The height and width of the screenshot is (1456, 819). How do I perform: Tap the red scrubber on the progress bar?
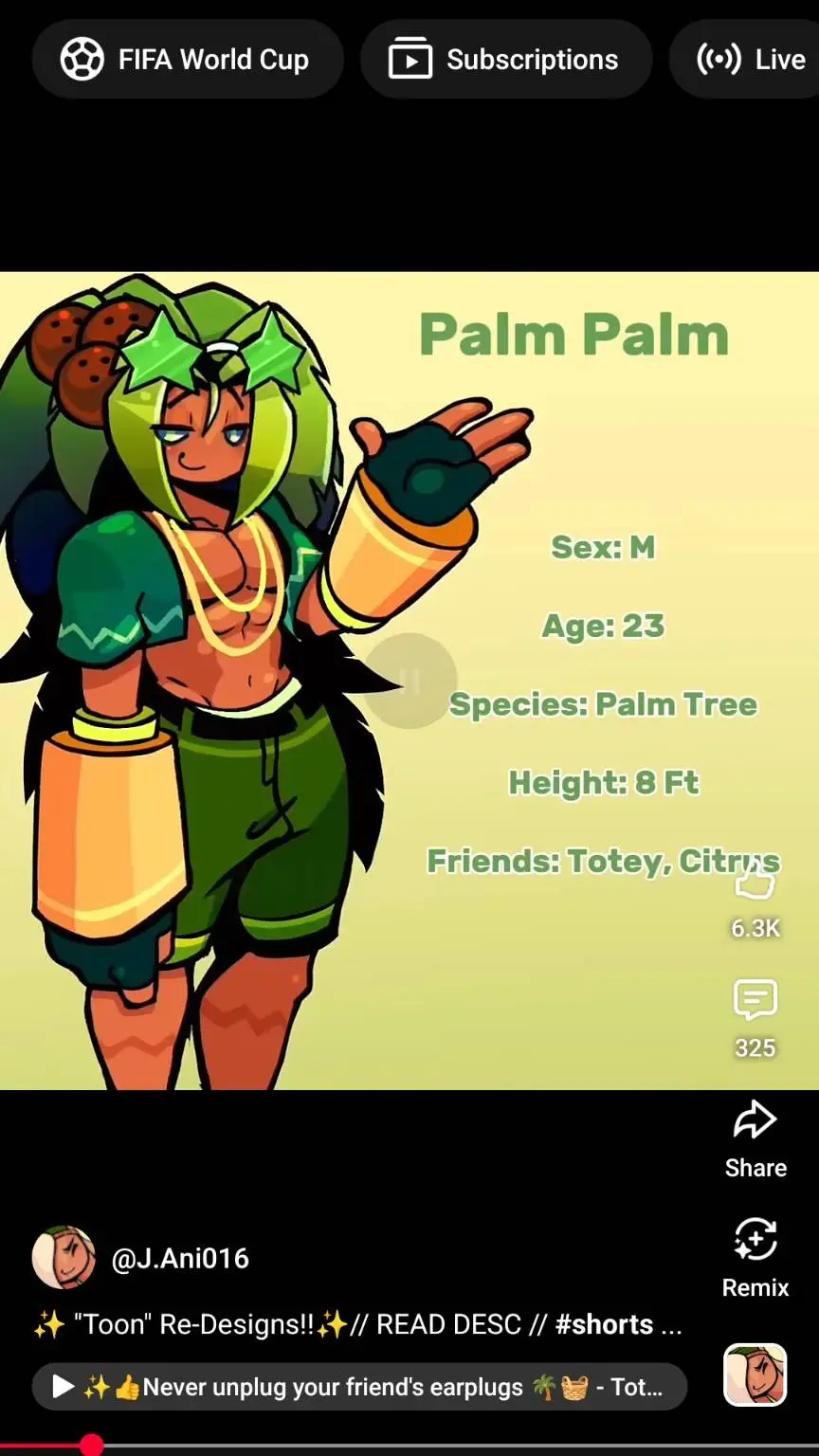pos(91,1445)
